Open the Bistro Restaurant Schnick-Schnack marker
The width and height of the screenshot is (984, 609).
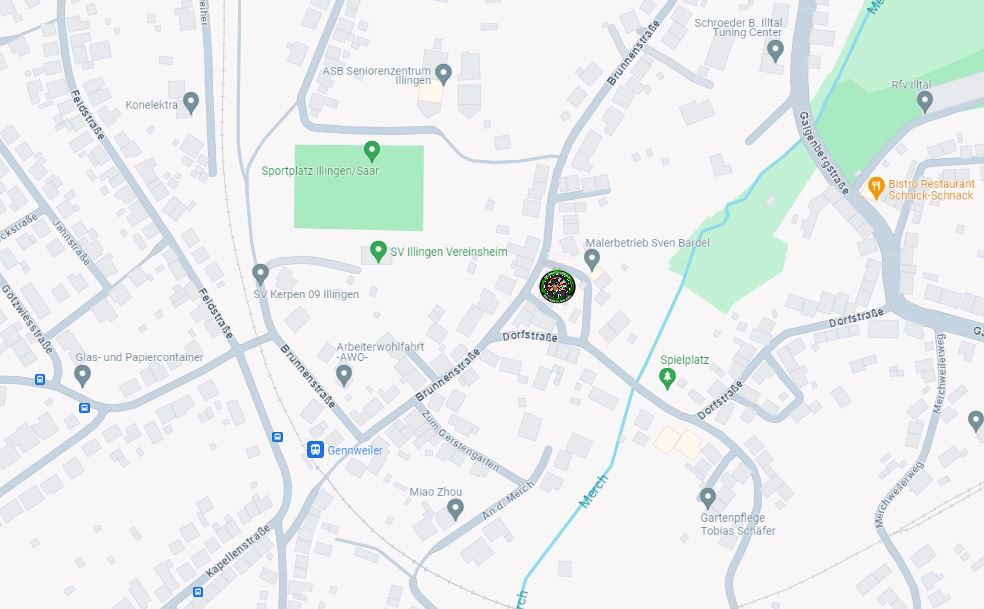[876, 184]
